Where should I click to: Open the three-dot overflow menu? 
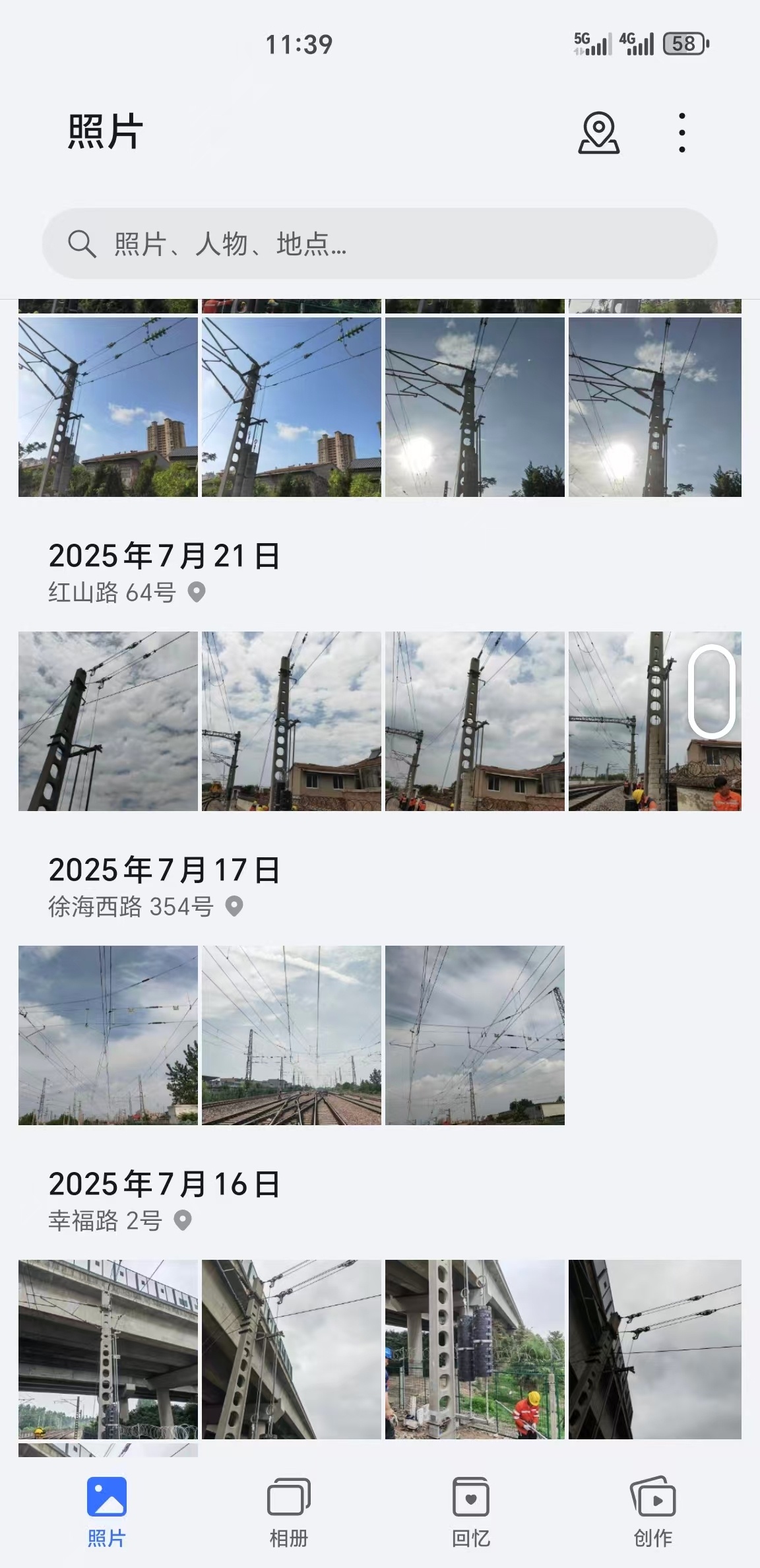(681, 133)
